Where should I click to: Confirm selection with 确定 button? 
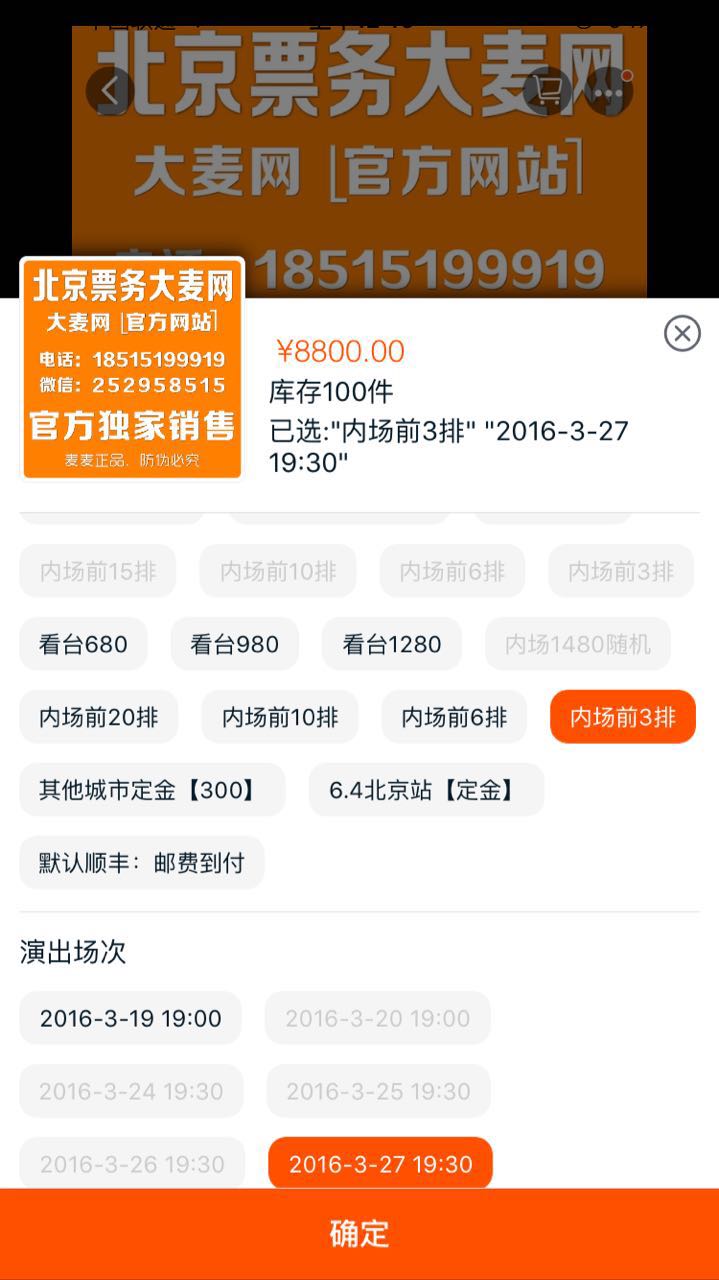click(x=359, y=1233)
